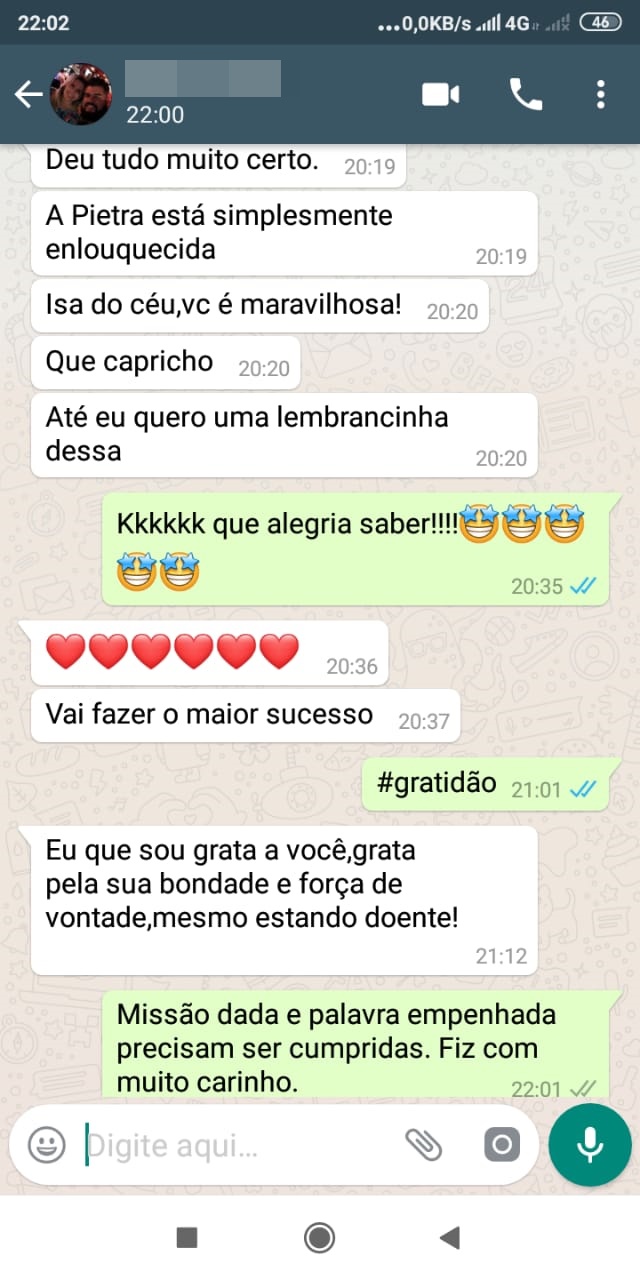
Task: Go back to the chat list
Action: (x=28, y=95)
